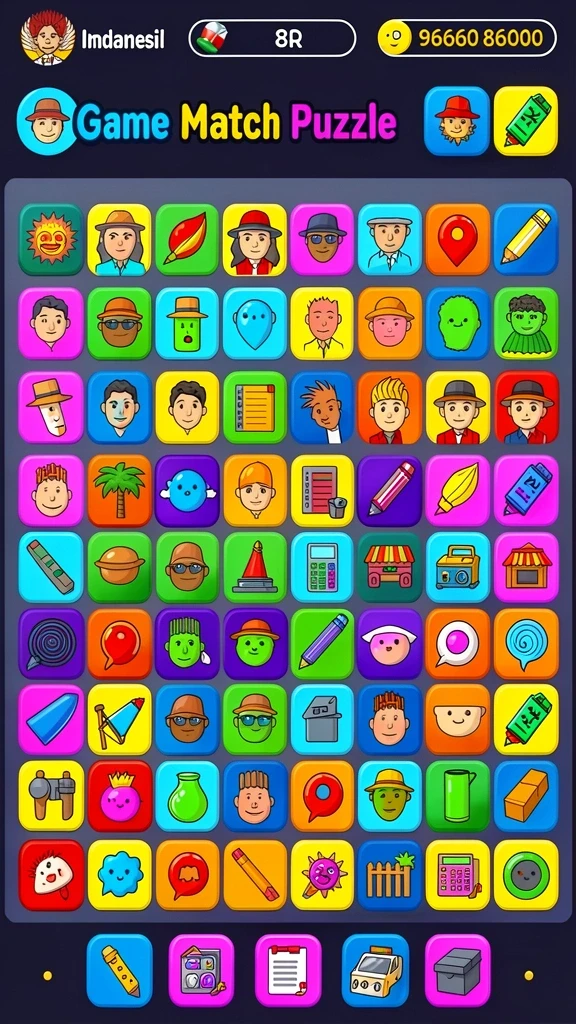Select the sun face tile
Screen dimensions: 576x1024
52,240
